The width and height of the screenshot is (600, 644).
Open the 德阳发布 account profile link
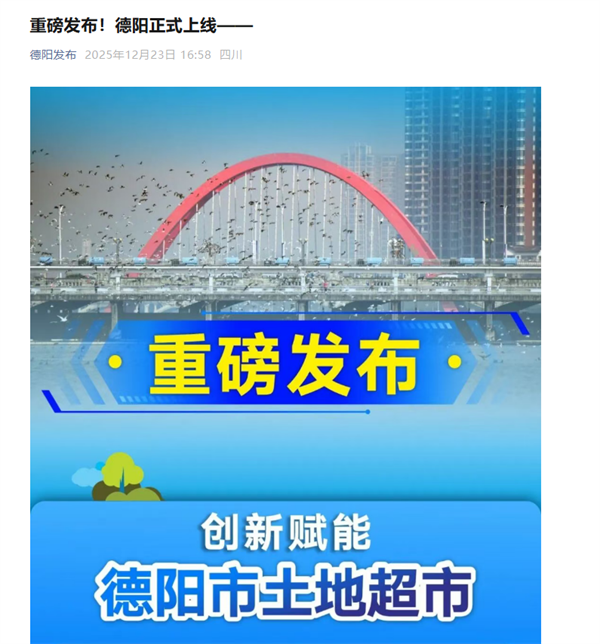[x=53, y=55]
